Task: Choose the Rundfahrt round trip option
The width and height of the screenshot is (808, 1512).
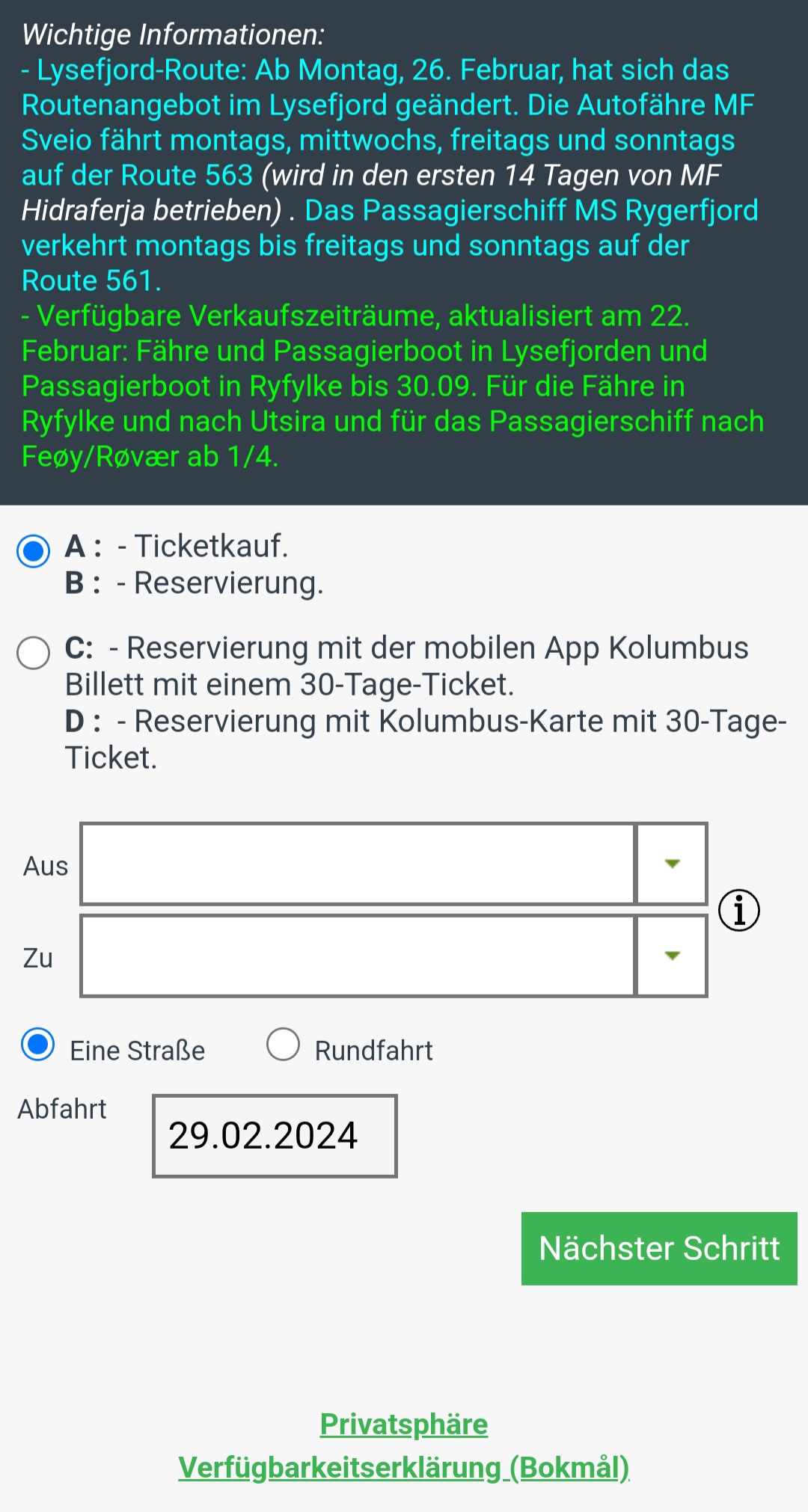Action: coord(284,1044)
